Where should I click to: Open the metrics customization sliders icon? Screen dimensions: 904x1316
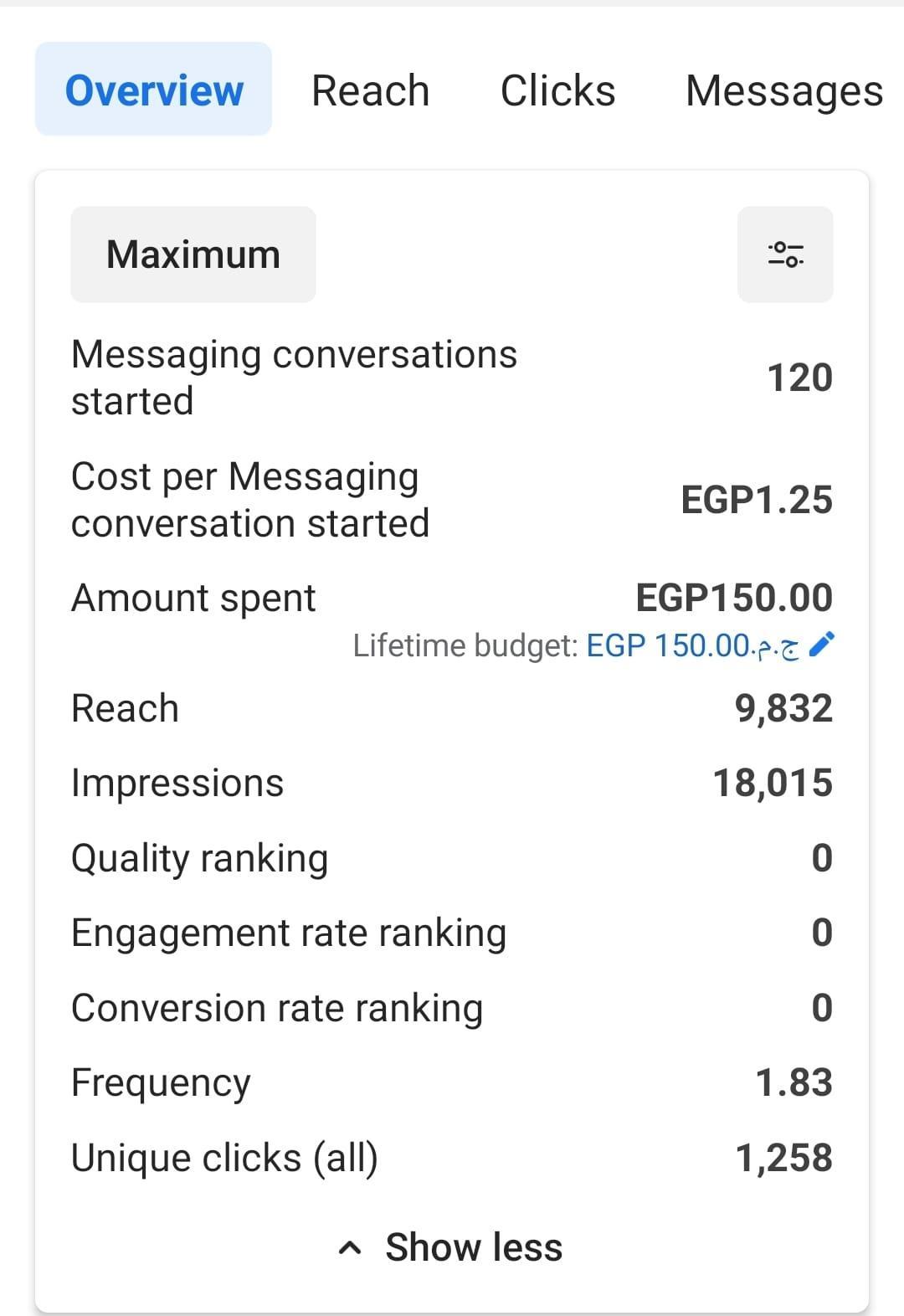(785, 254)
